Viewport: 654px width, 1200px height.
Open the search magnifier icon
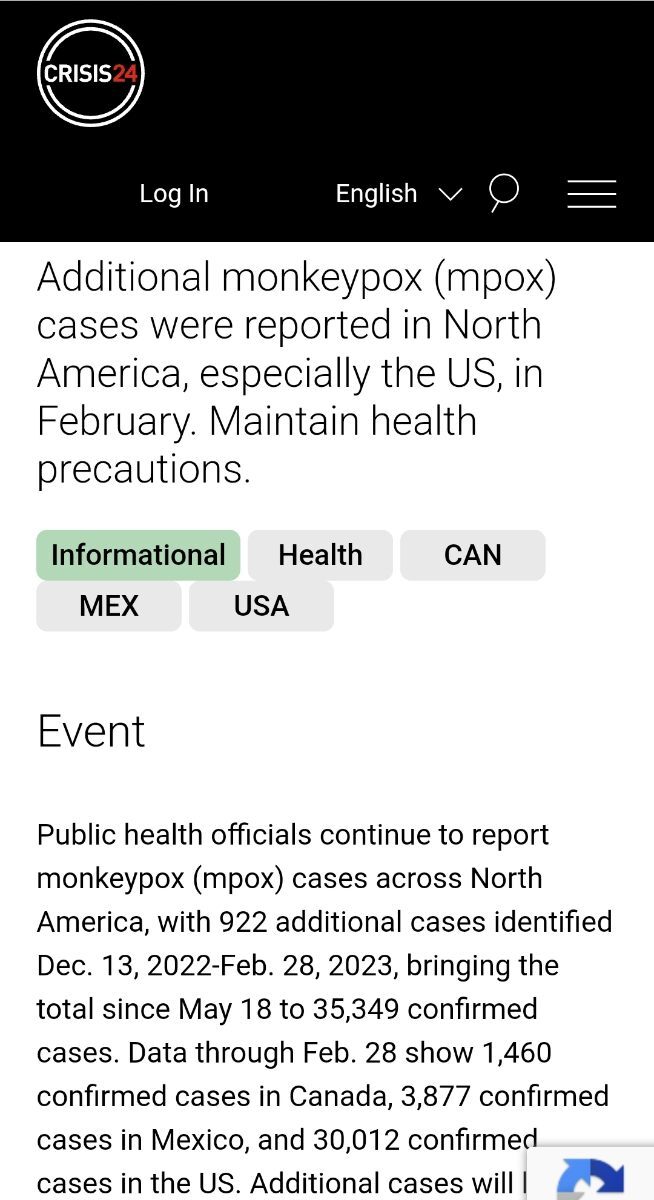[504, 192]
